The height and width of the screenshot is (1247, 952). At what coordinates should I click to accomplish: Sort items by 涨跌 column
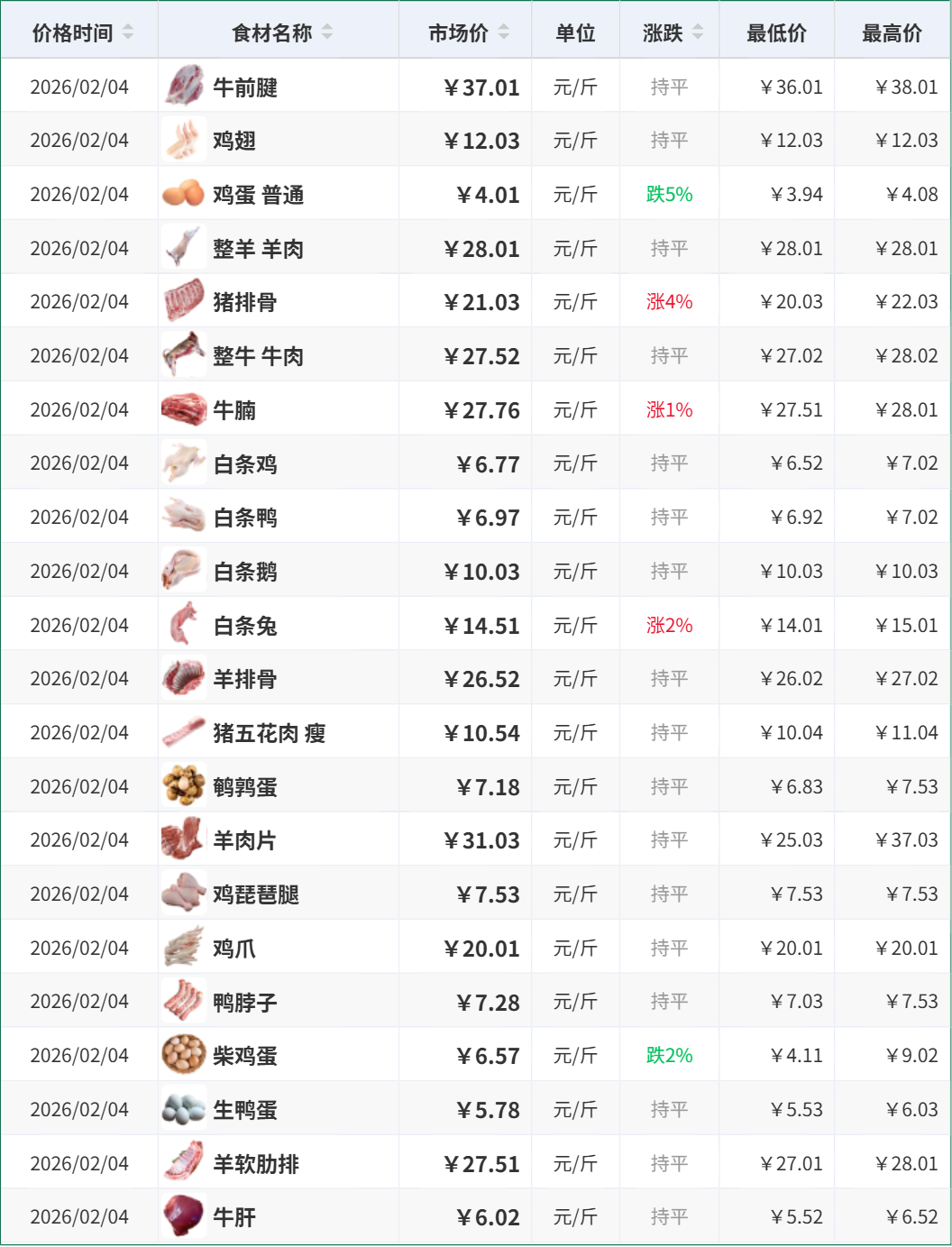tap(698, 32)
